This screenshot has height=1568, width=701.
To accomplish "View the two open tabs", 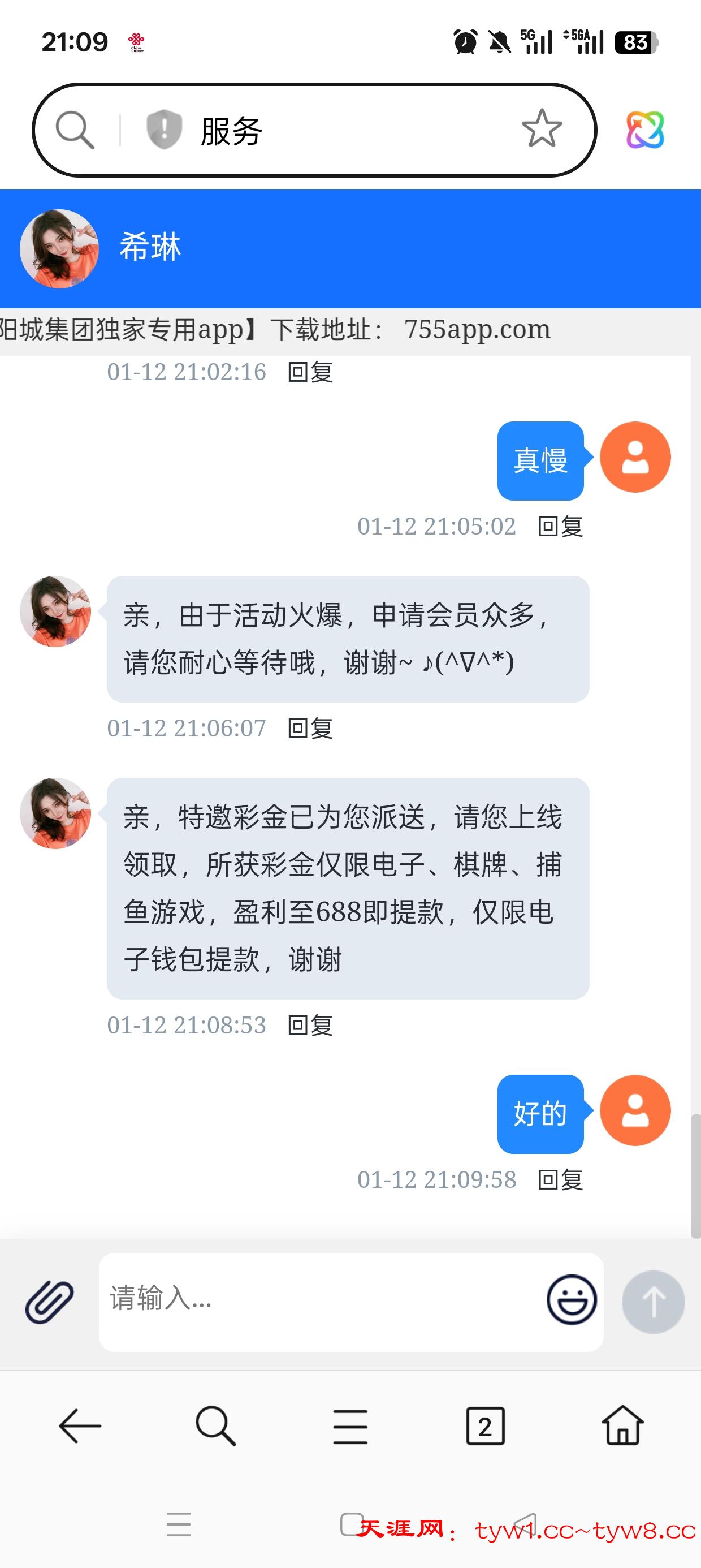I will point(485,1425).
